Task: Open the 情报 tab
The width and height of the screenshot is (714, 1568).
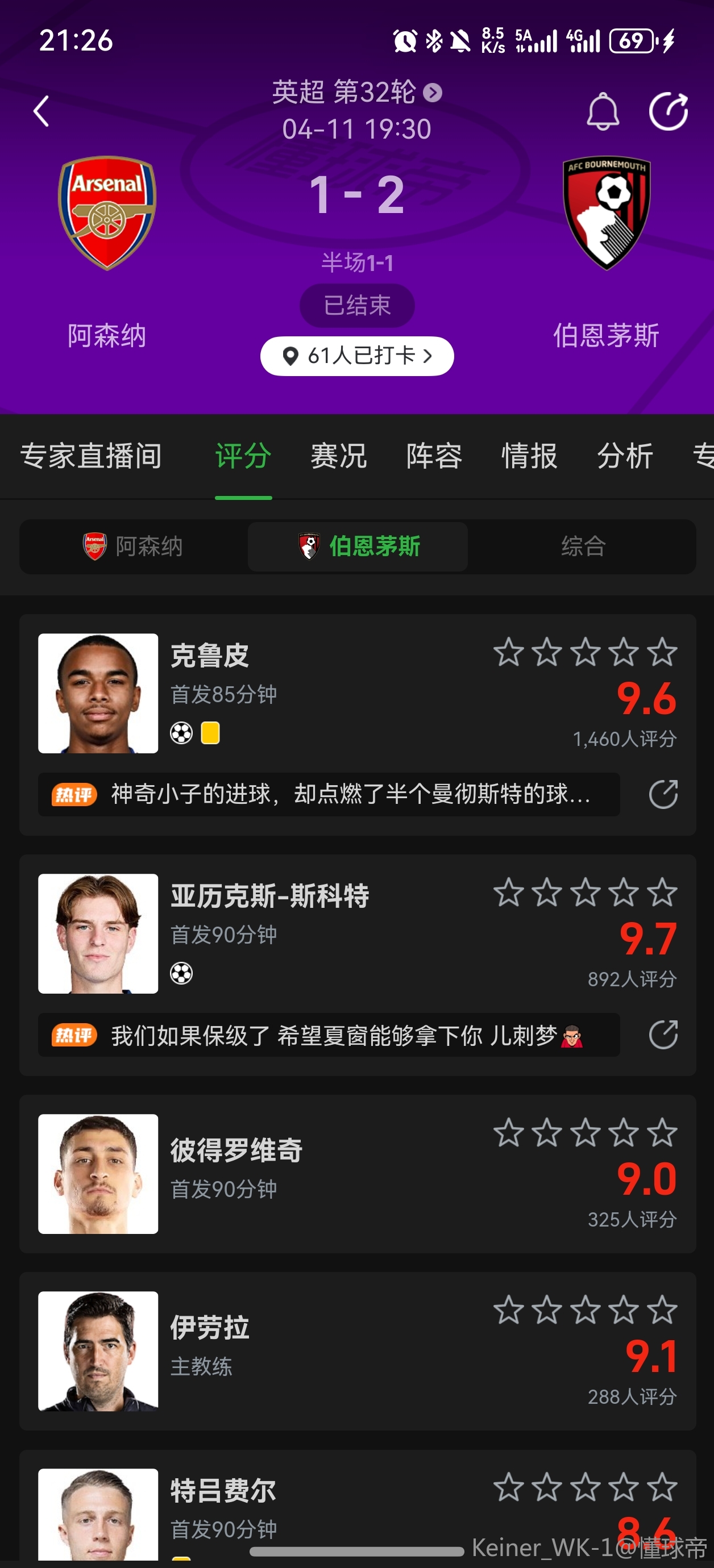Action: 529,456
